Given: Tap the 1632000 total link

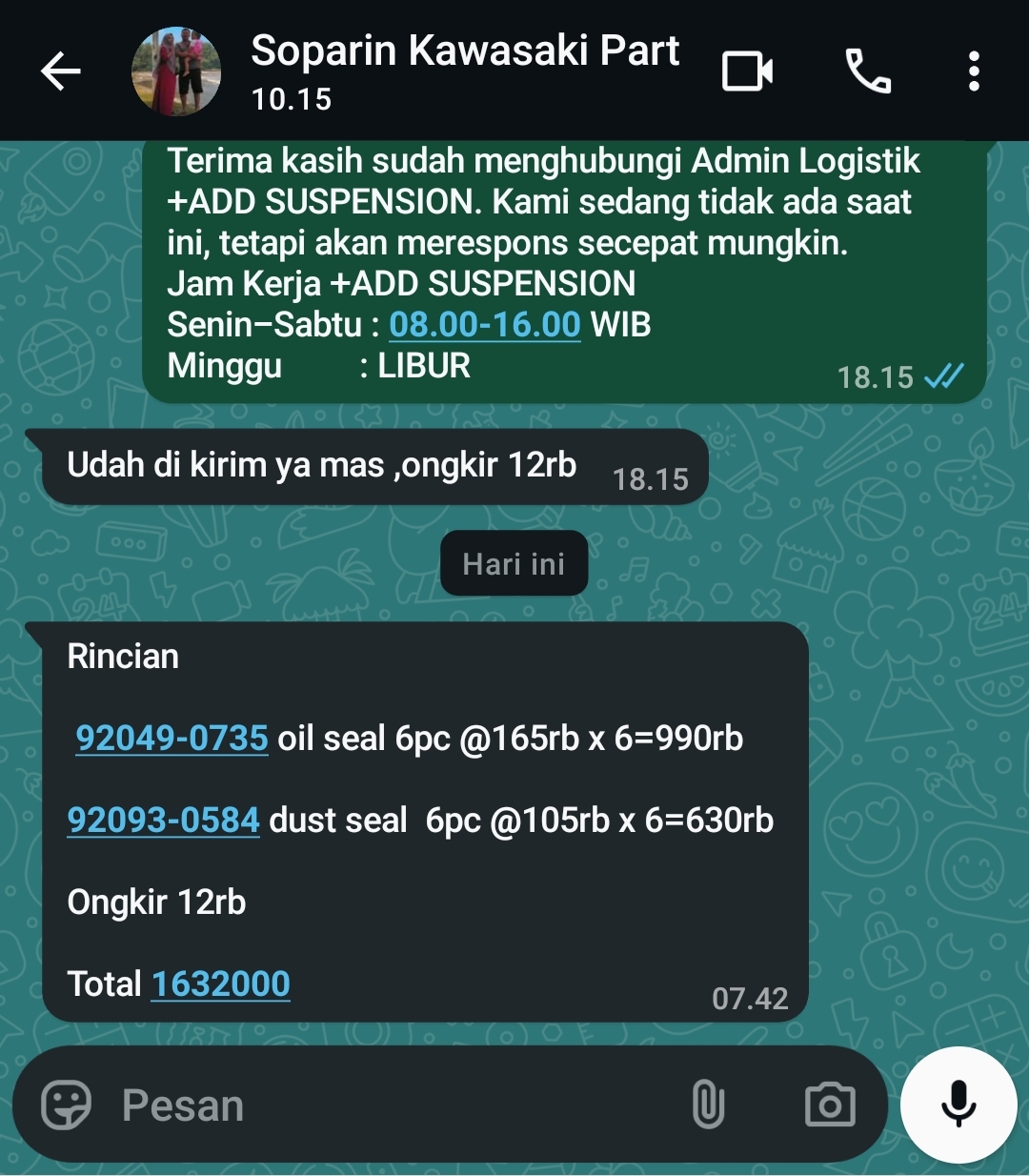Looking at the screenshot, I should (220, 984).
